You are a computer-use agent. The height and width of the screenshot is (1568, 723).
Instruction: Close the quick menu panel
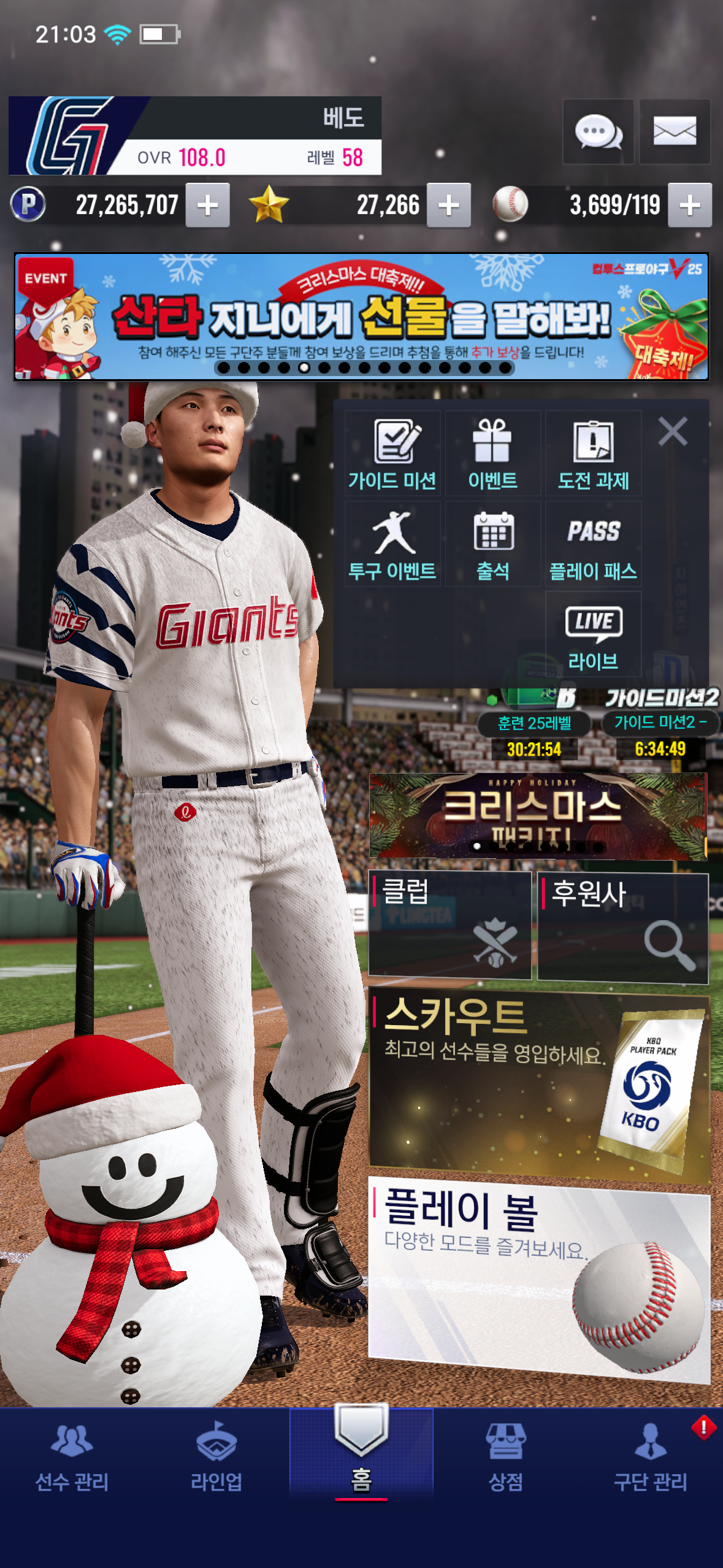click(673, 431)
